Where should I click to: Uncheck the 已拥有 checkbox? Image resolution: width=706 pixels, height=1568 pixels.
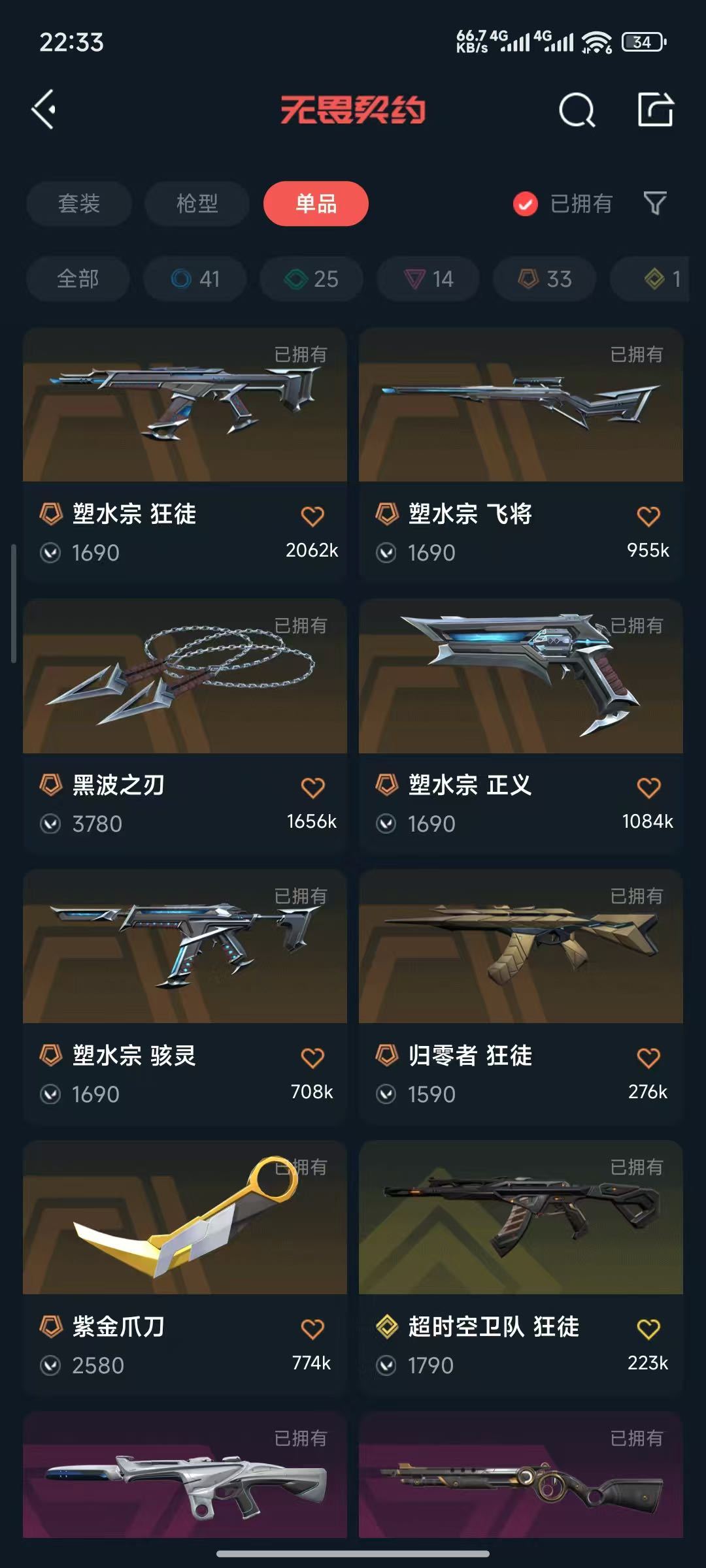tap(526, 204)
